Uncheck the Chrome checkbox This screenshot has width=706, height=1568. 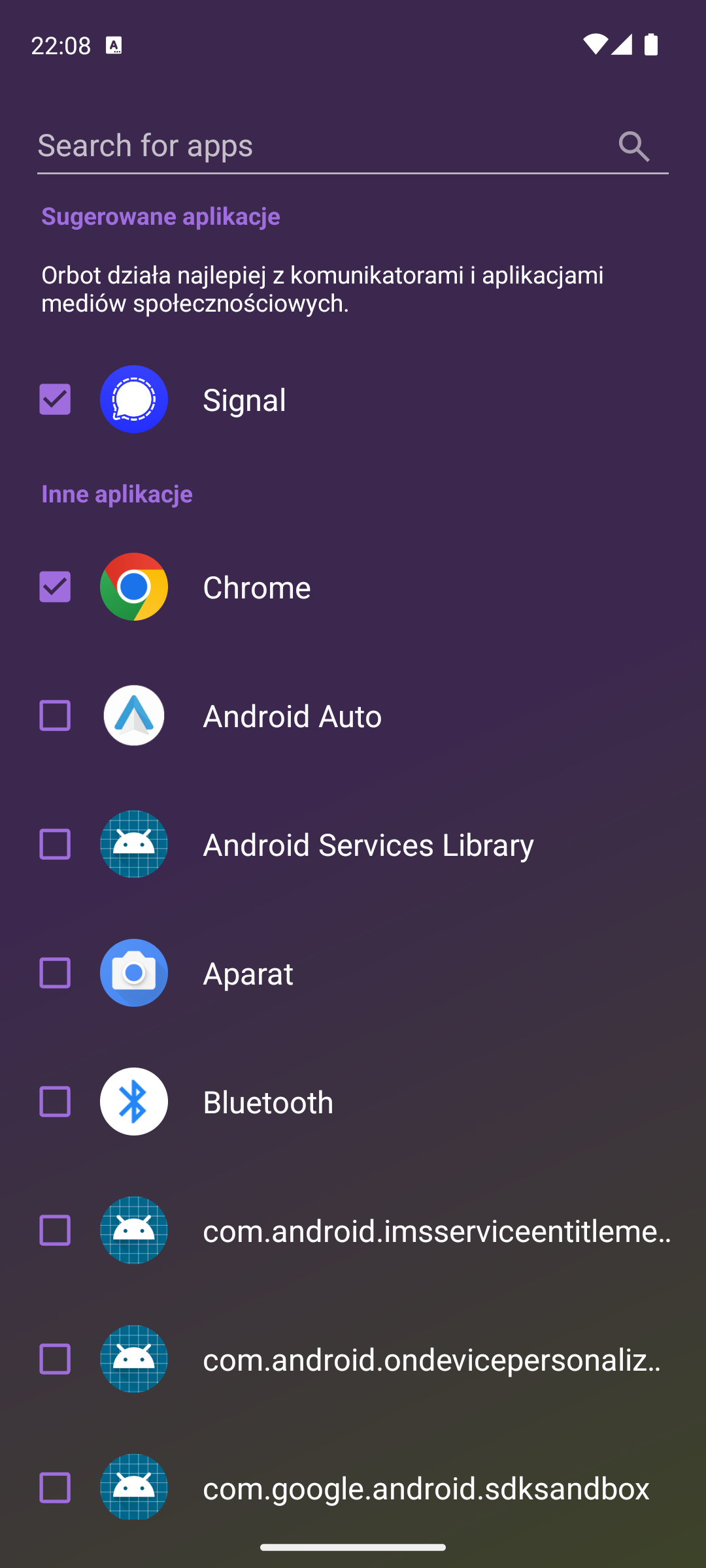pos(55,587)
